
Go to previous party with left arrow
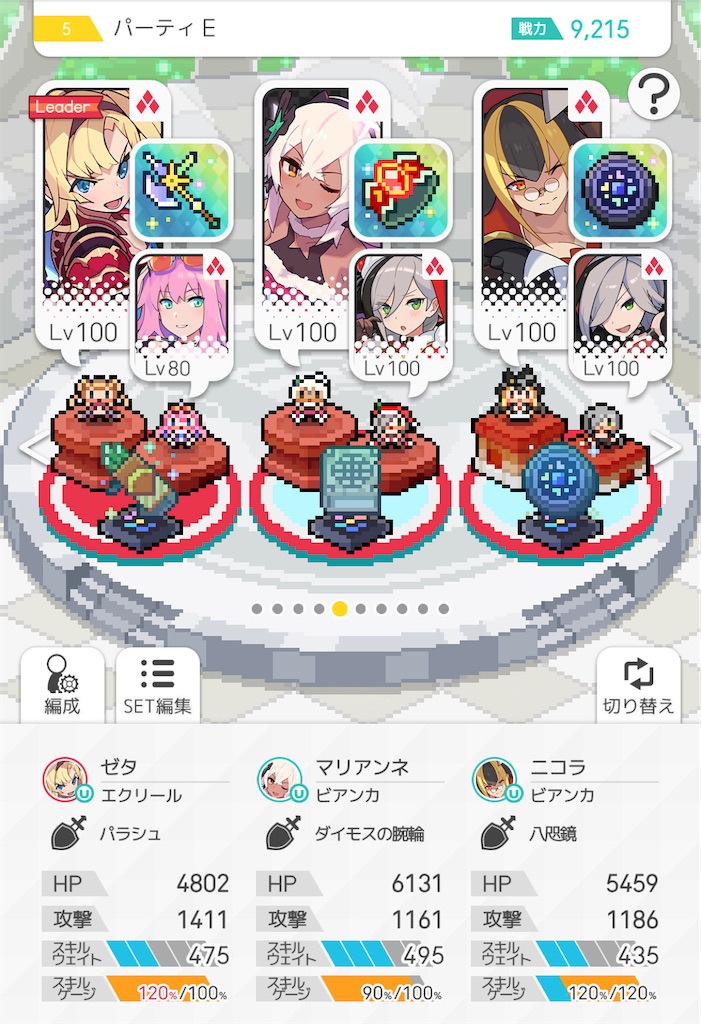33,449
